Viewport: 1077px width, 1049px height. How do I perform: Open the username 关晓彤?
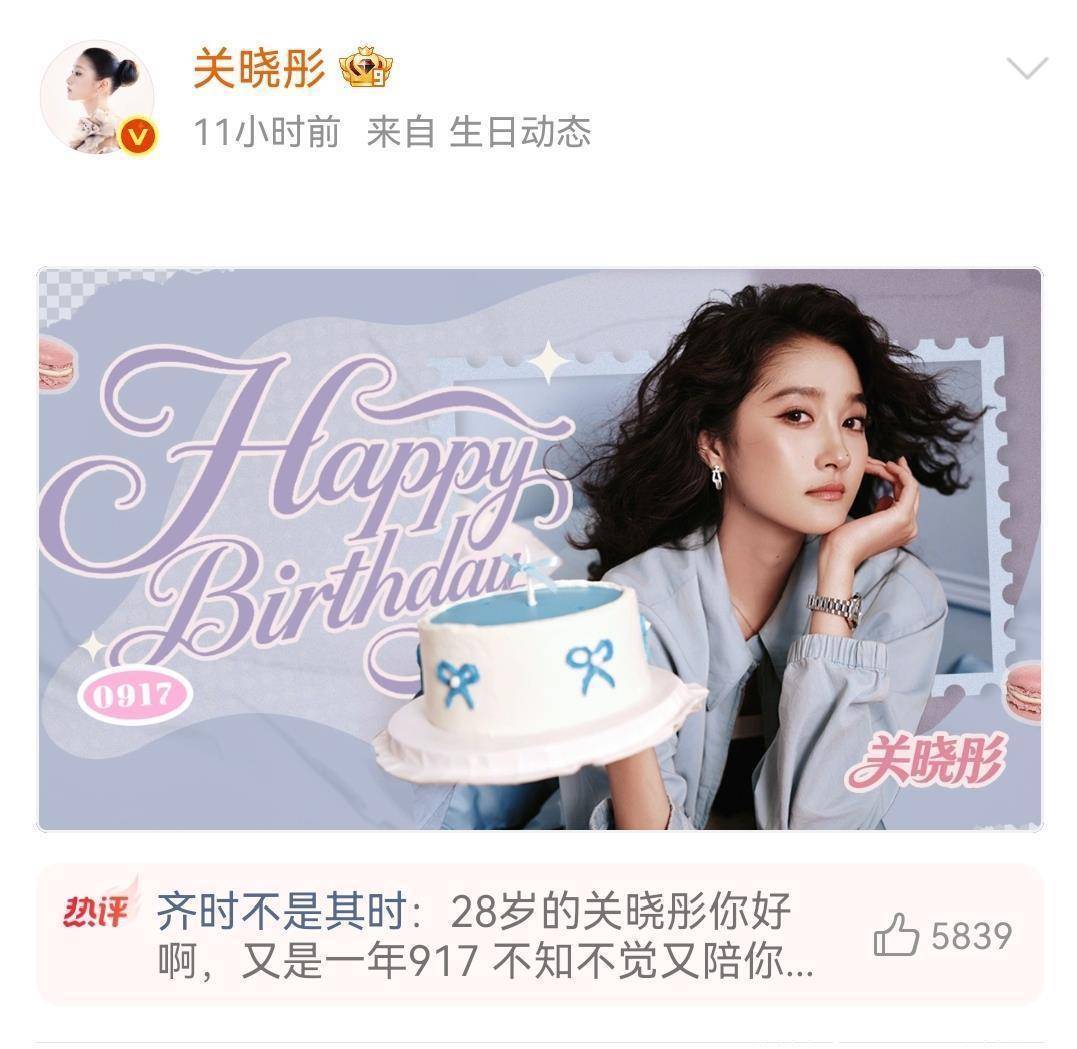pos(259,69)
